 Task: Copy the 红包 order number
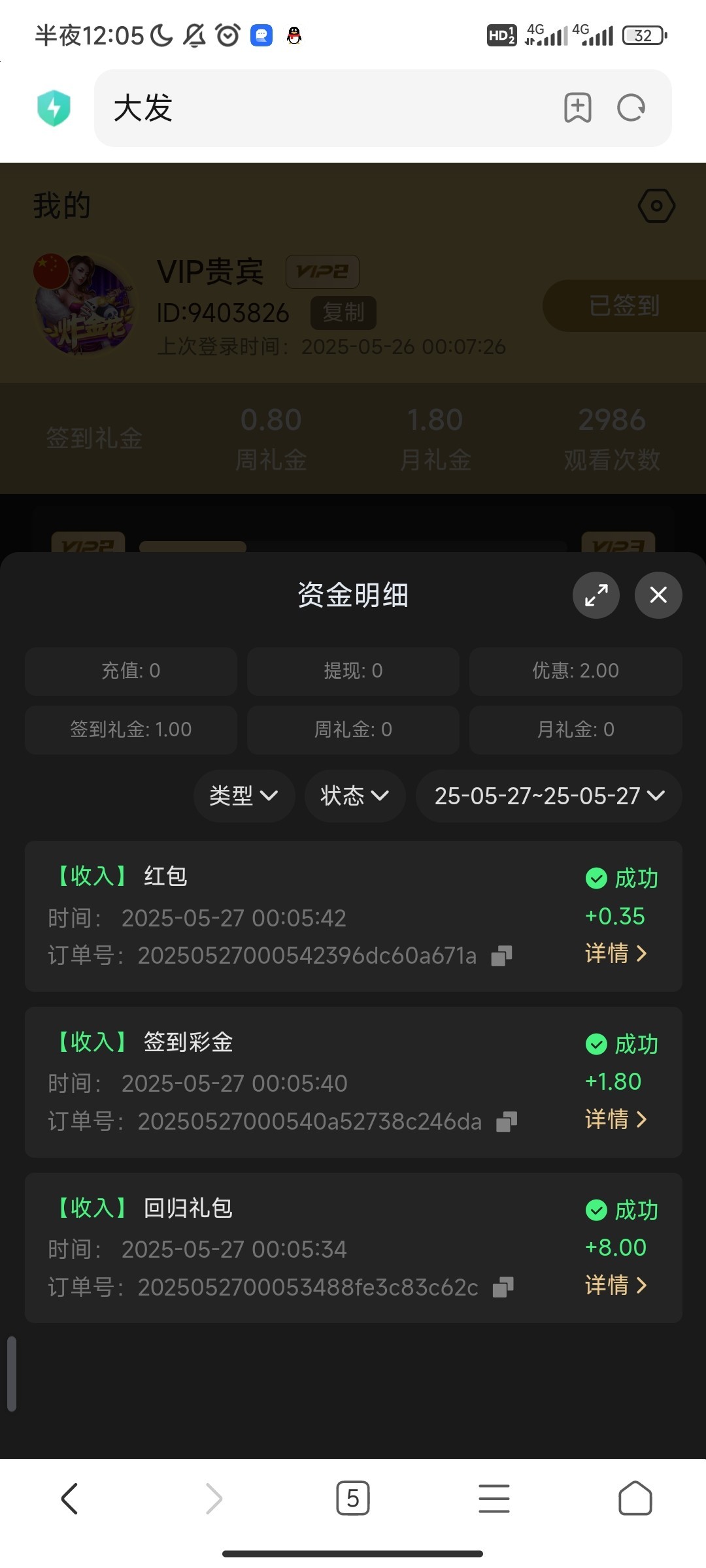point(501,956)
